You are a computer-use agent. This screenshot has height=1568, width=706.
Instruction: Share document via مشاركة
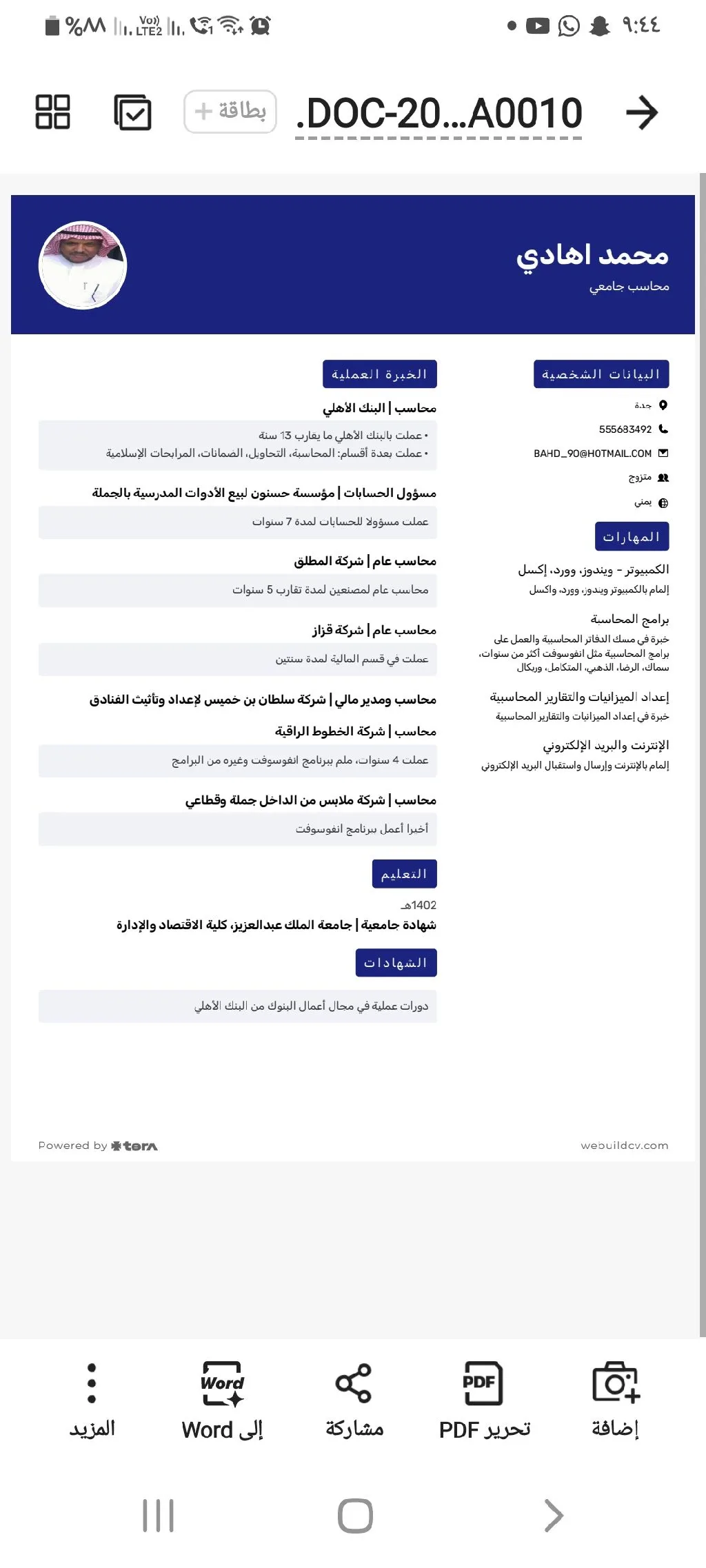pos(354,1401)
